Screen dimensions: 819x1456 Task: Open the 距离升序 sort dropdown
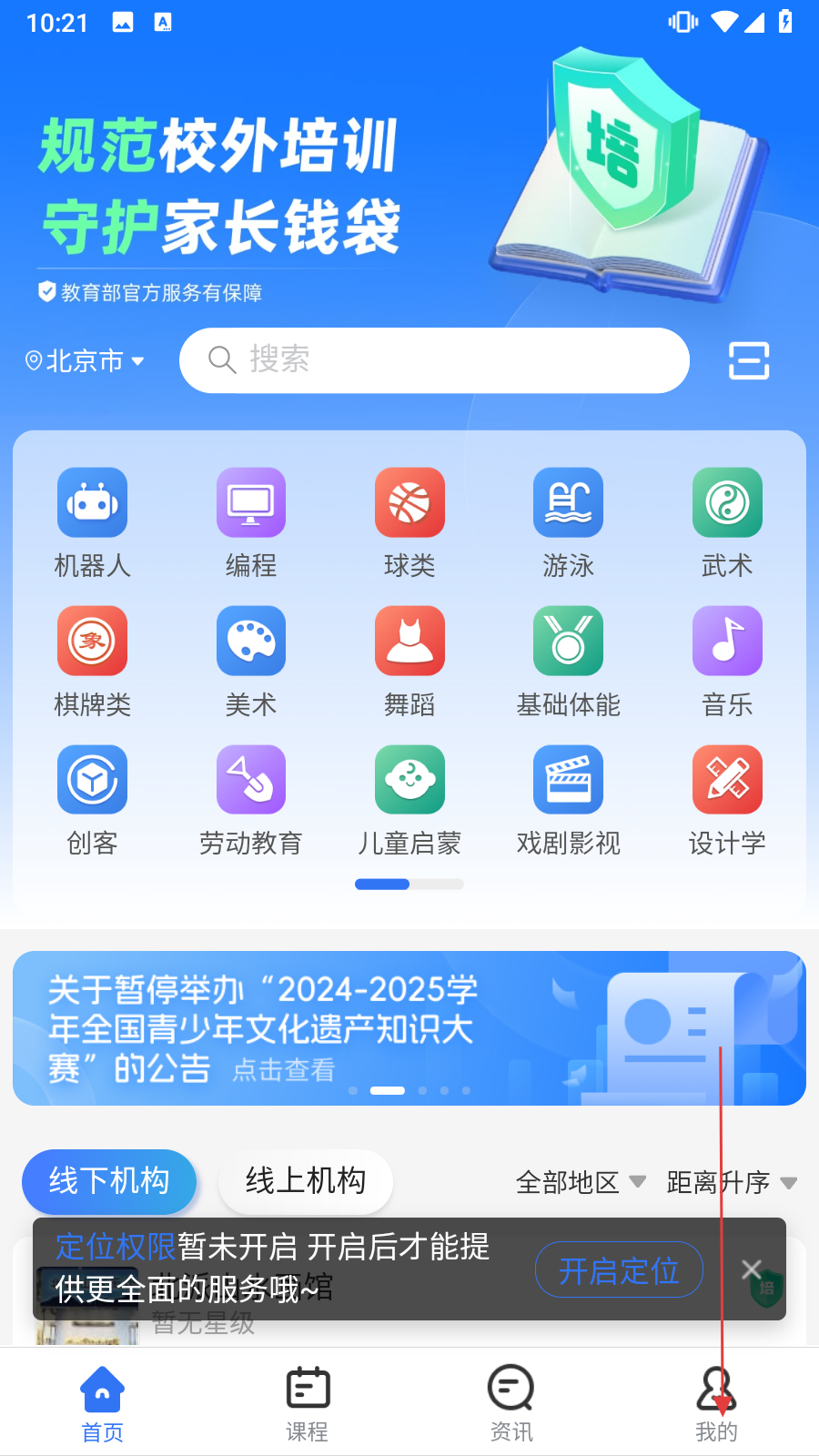pos(732,1182)
